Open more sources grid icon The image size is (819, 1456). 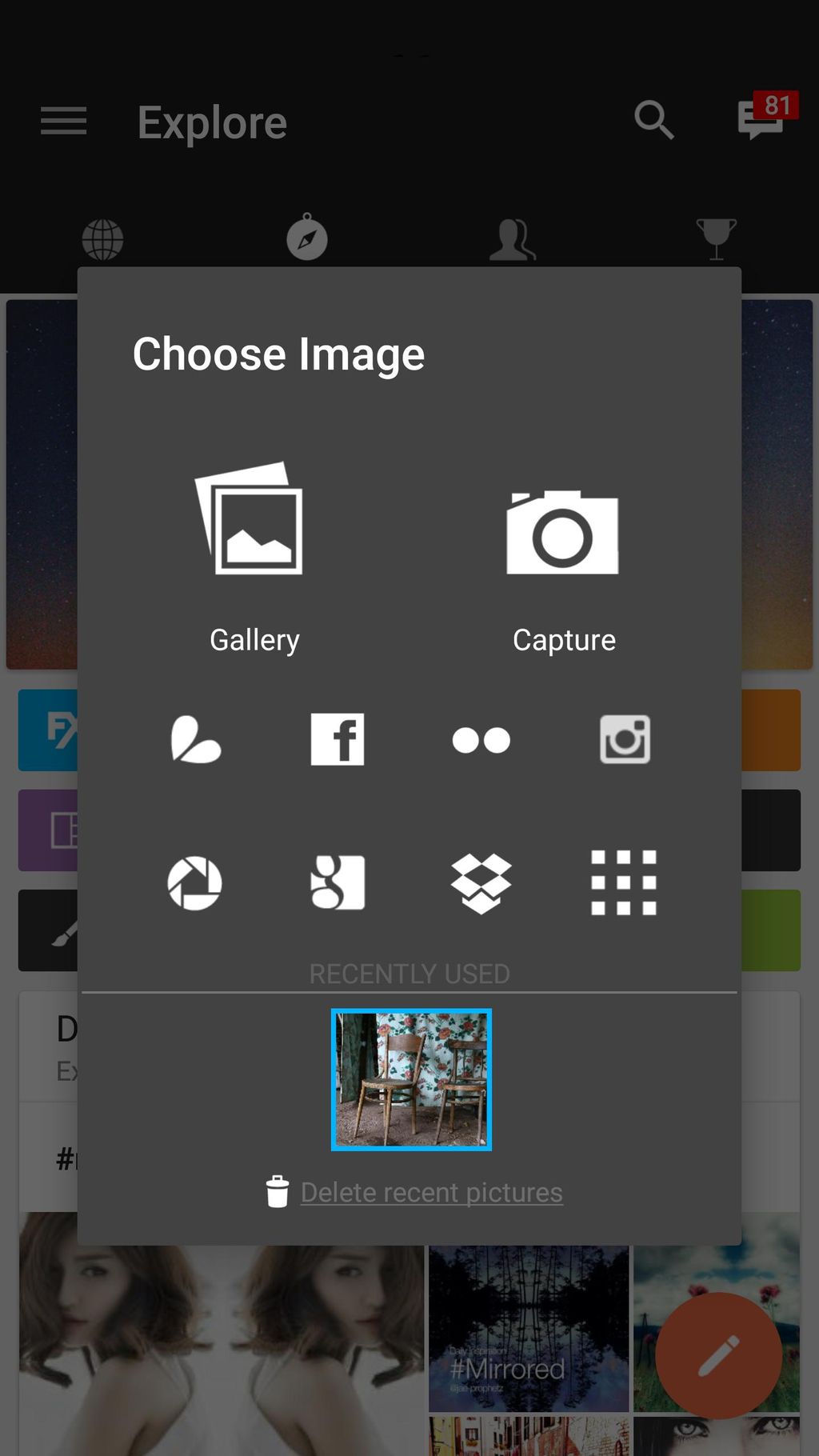[x=624, y=882]
